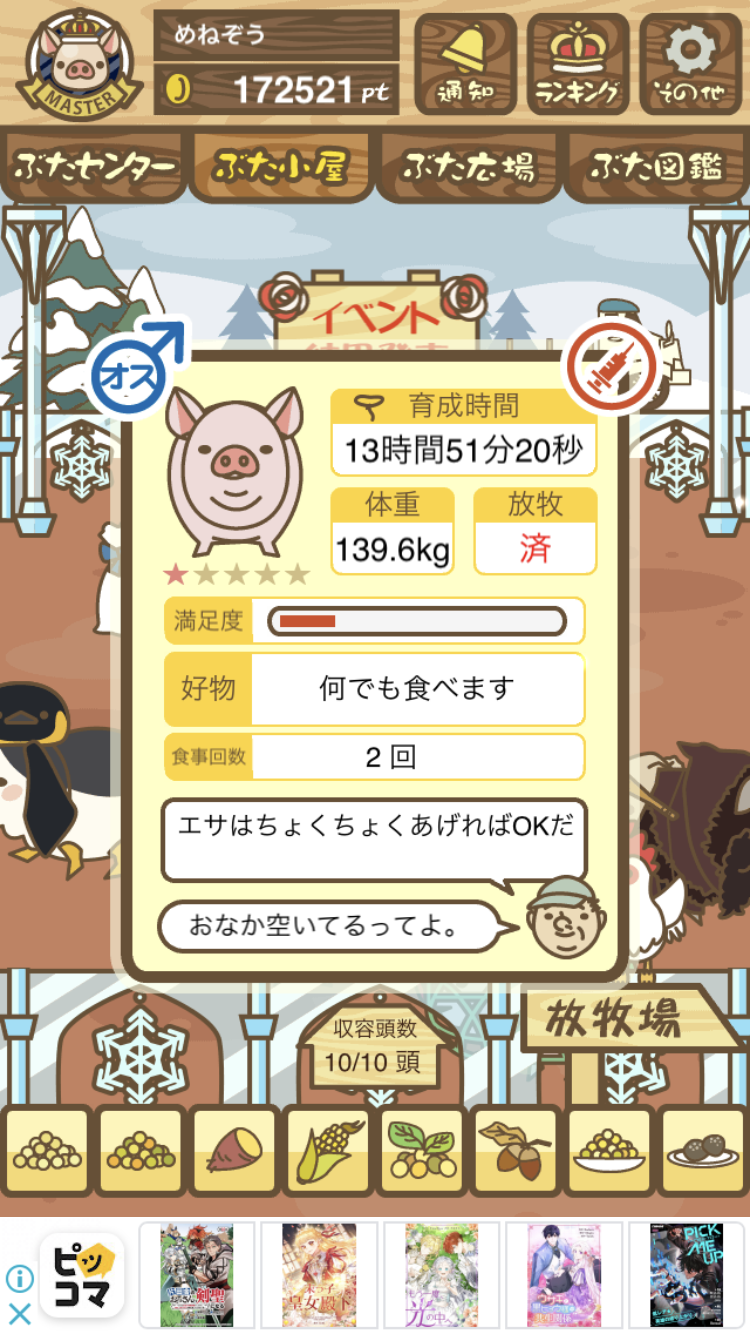Open the ぶた図鑑 tab
The image size is (750, 1334).
[x=656, y=166]
